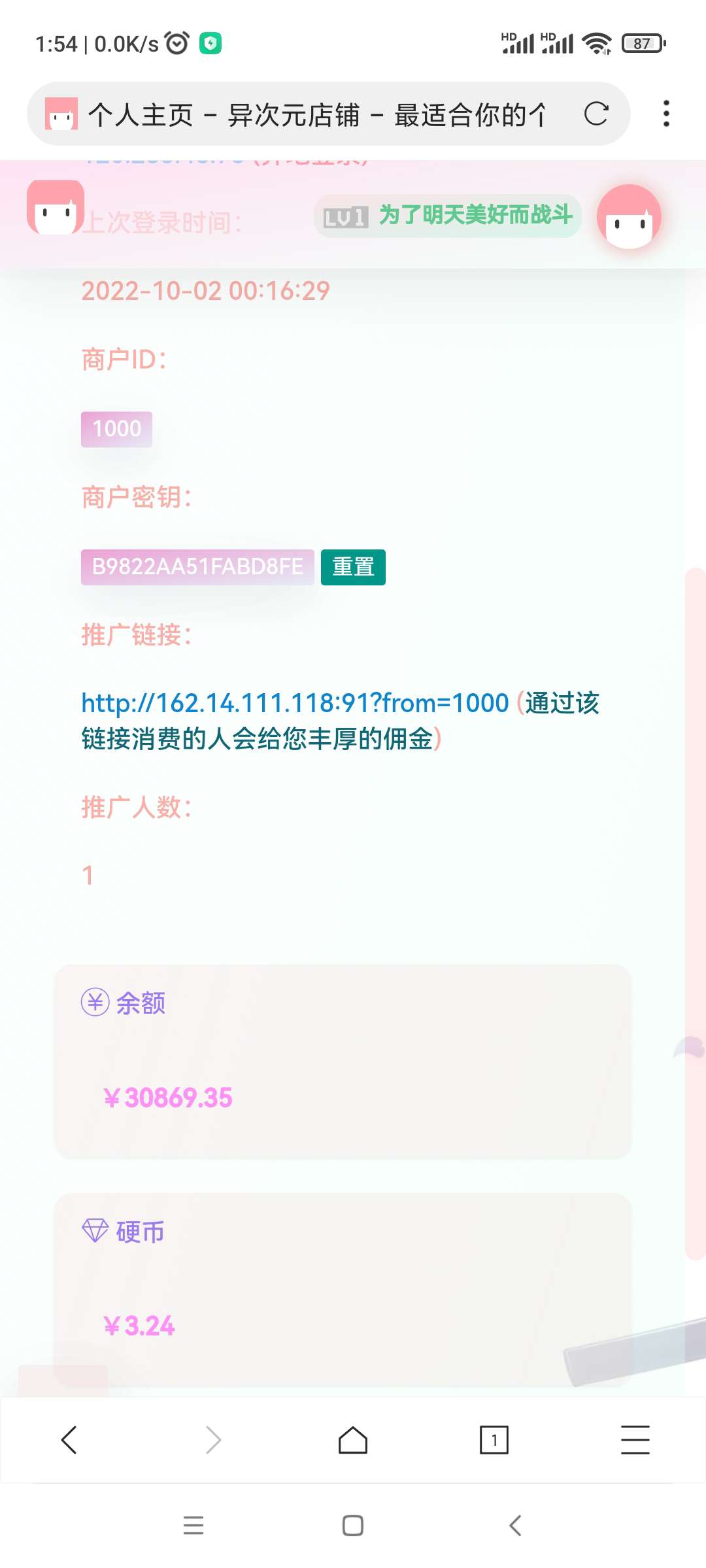Open the promotion link 162.14.111.118:91?from=1000
Image resolution: width=706 pixels, height=1568 pixels.
pos(295,703)
